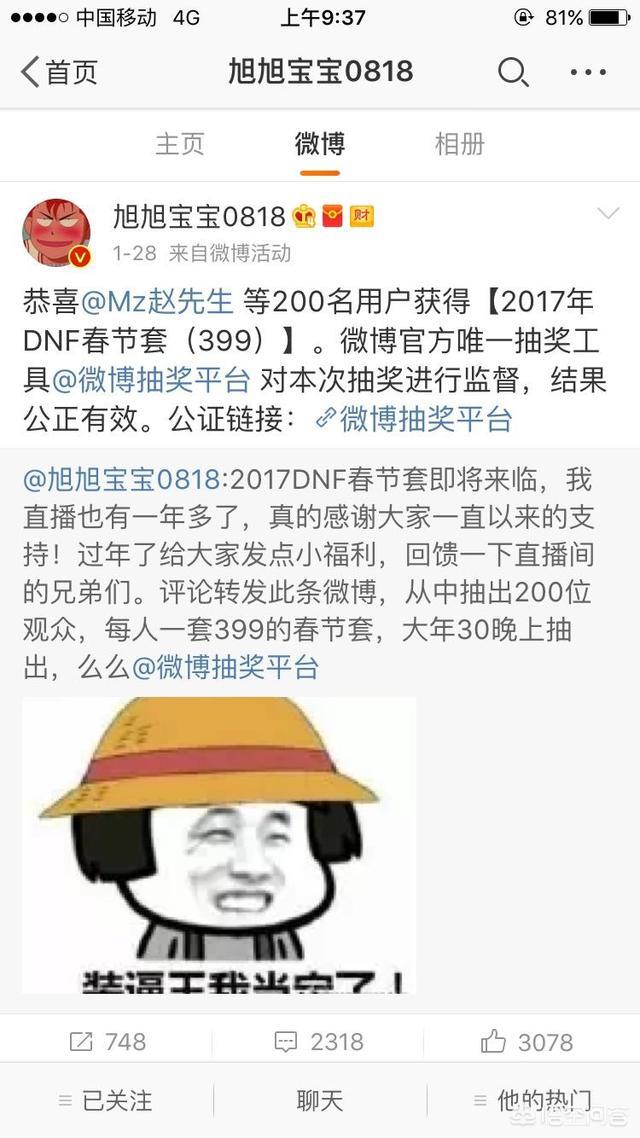The image size is (640, 1138).
Task: Go back to 首页
Action: pyautogui.click(x=60, y=72)
